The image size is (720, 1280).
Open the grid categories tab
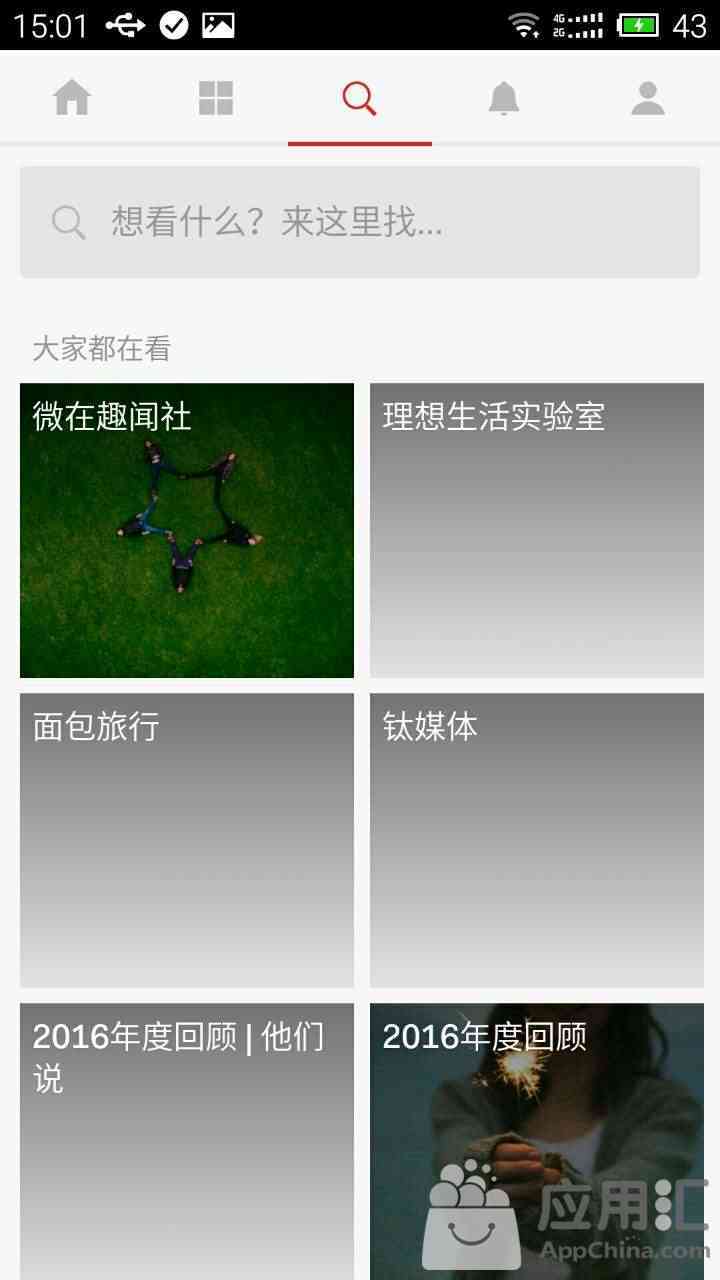[216, 98]
